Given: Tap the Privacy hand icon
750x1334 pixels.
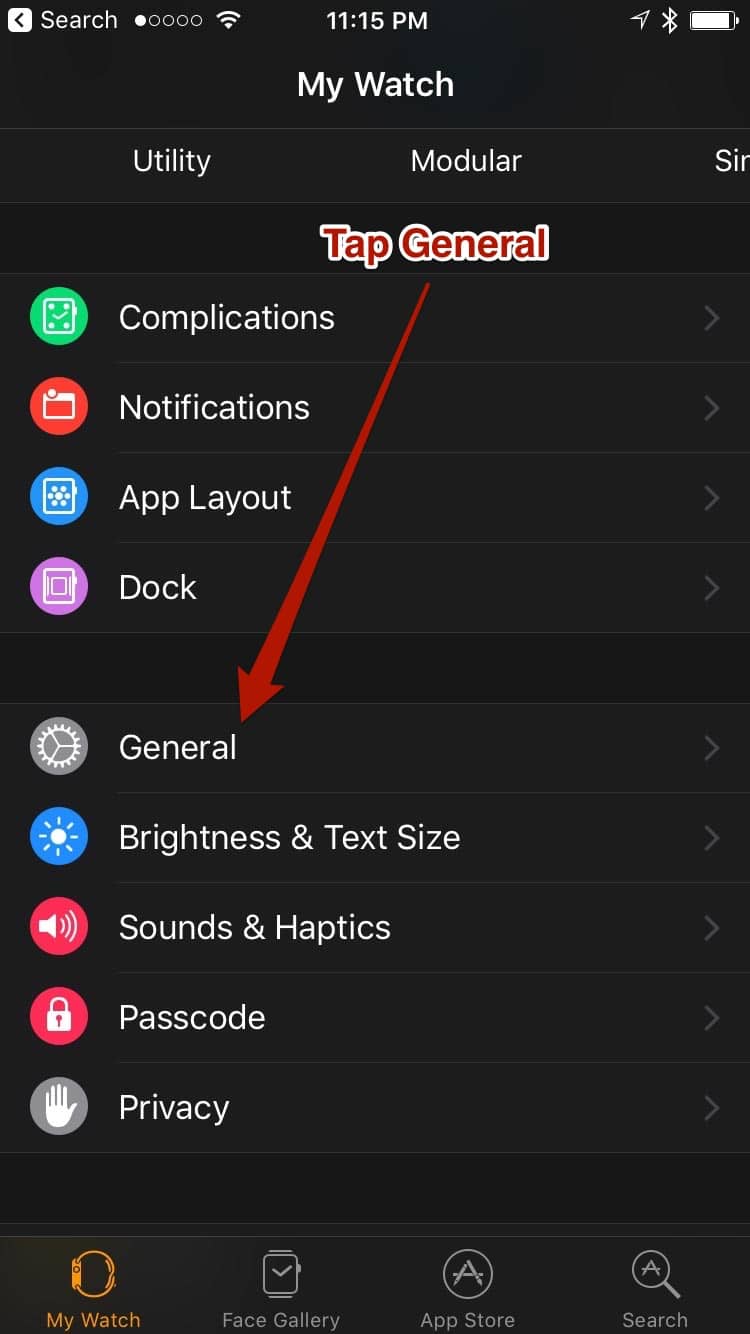Looking at the screenshot, I should 59,1106.
